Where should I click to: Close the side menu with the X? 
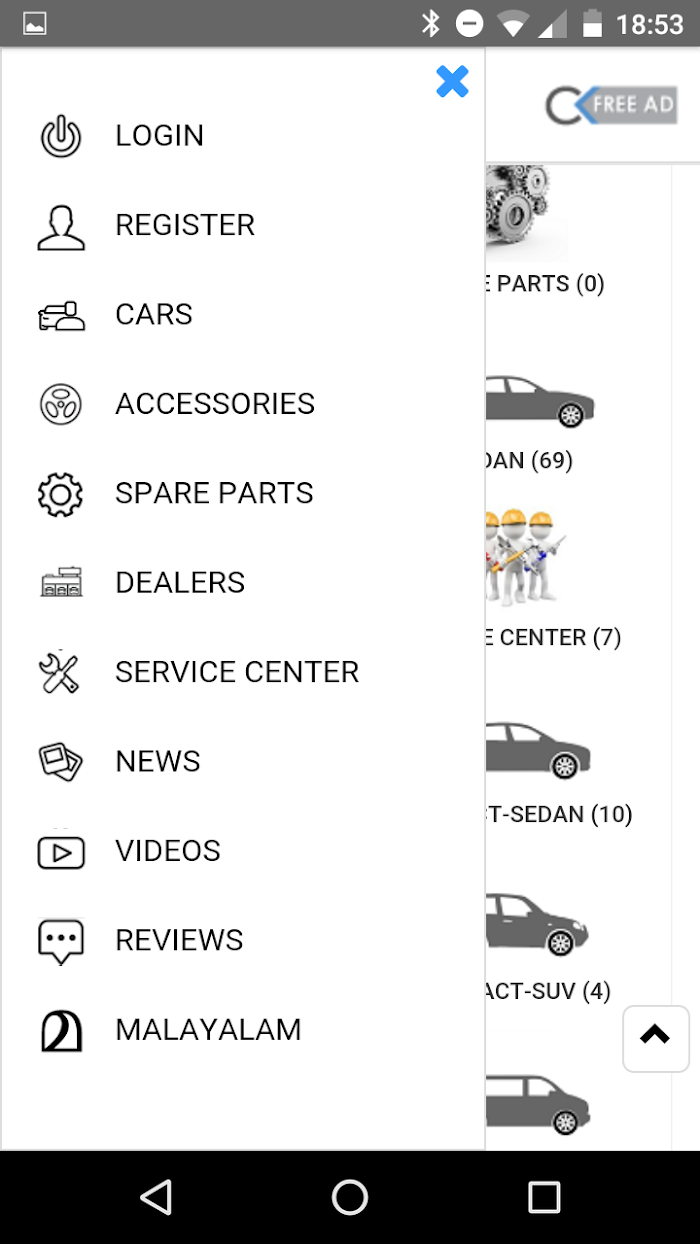(x=452, y=81)
